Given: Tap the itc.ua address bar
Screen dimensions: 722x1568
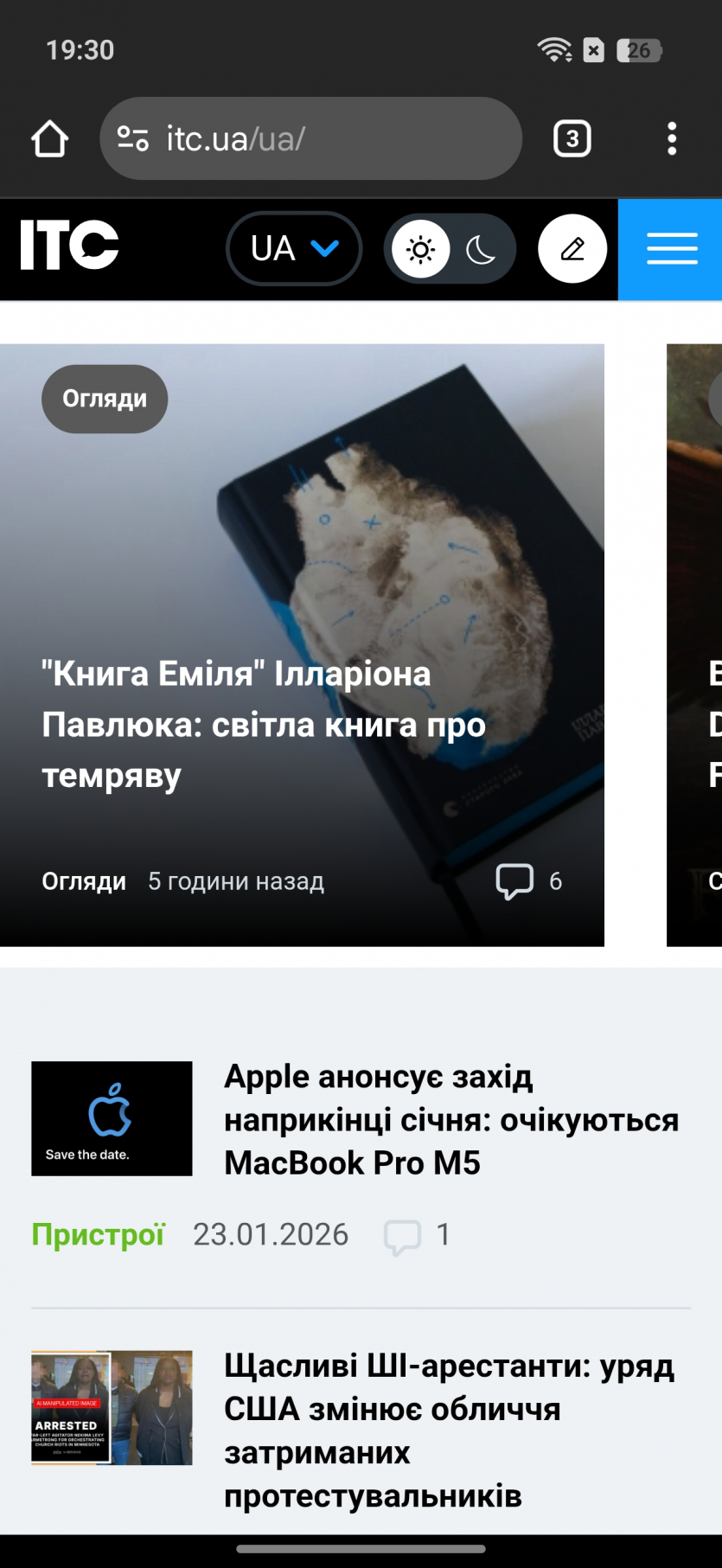Looking at the screenshot, I should point(311,138).
